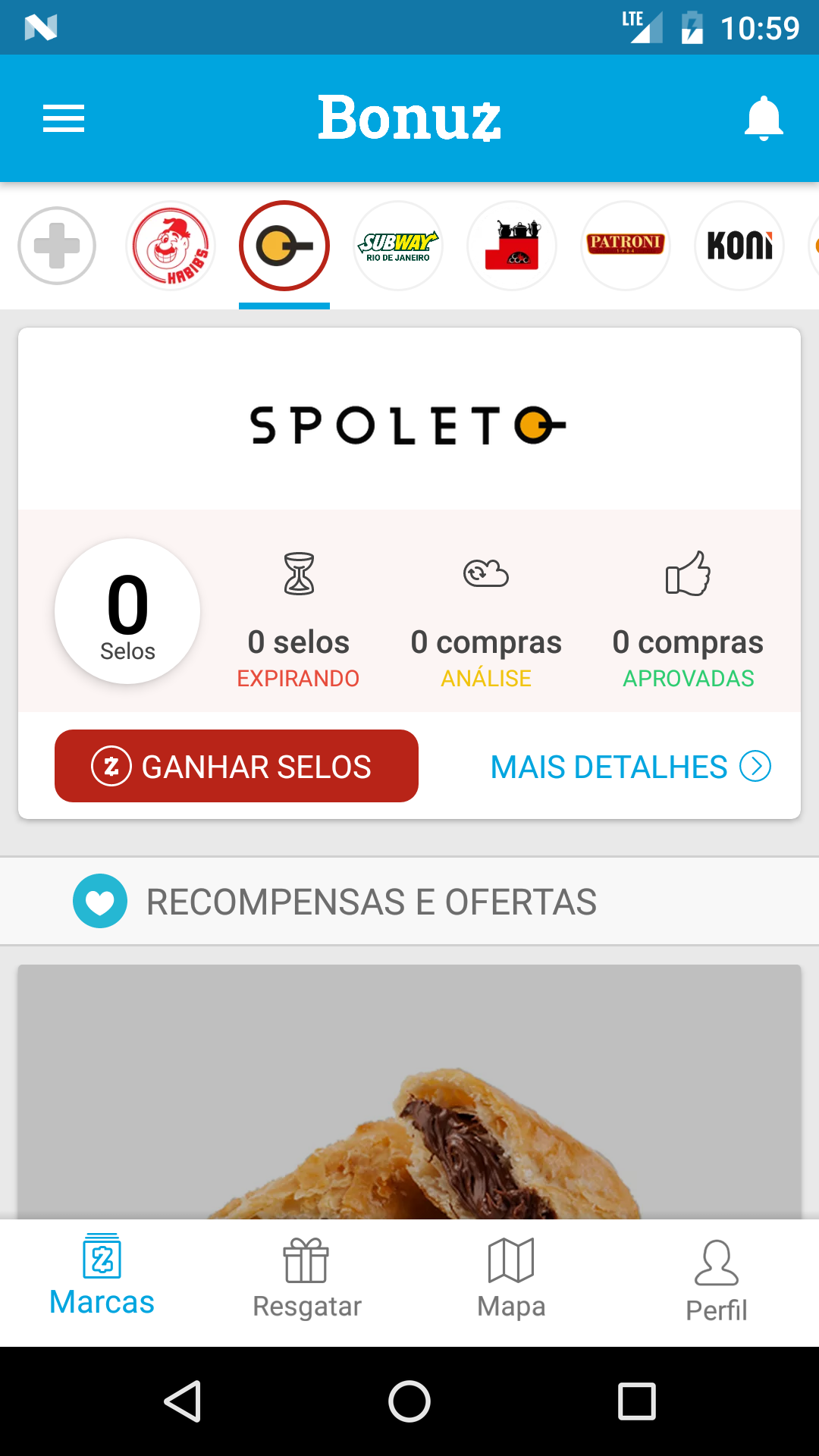The height and width of the screenshot is (1456, 819).
Task: Select the Spoleto brand logo
Action: pos(284,246)
